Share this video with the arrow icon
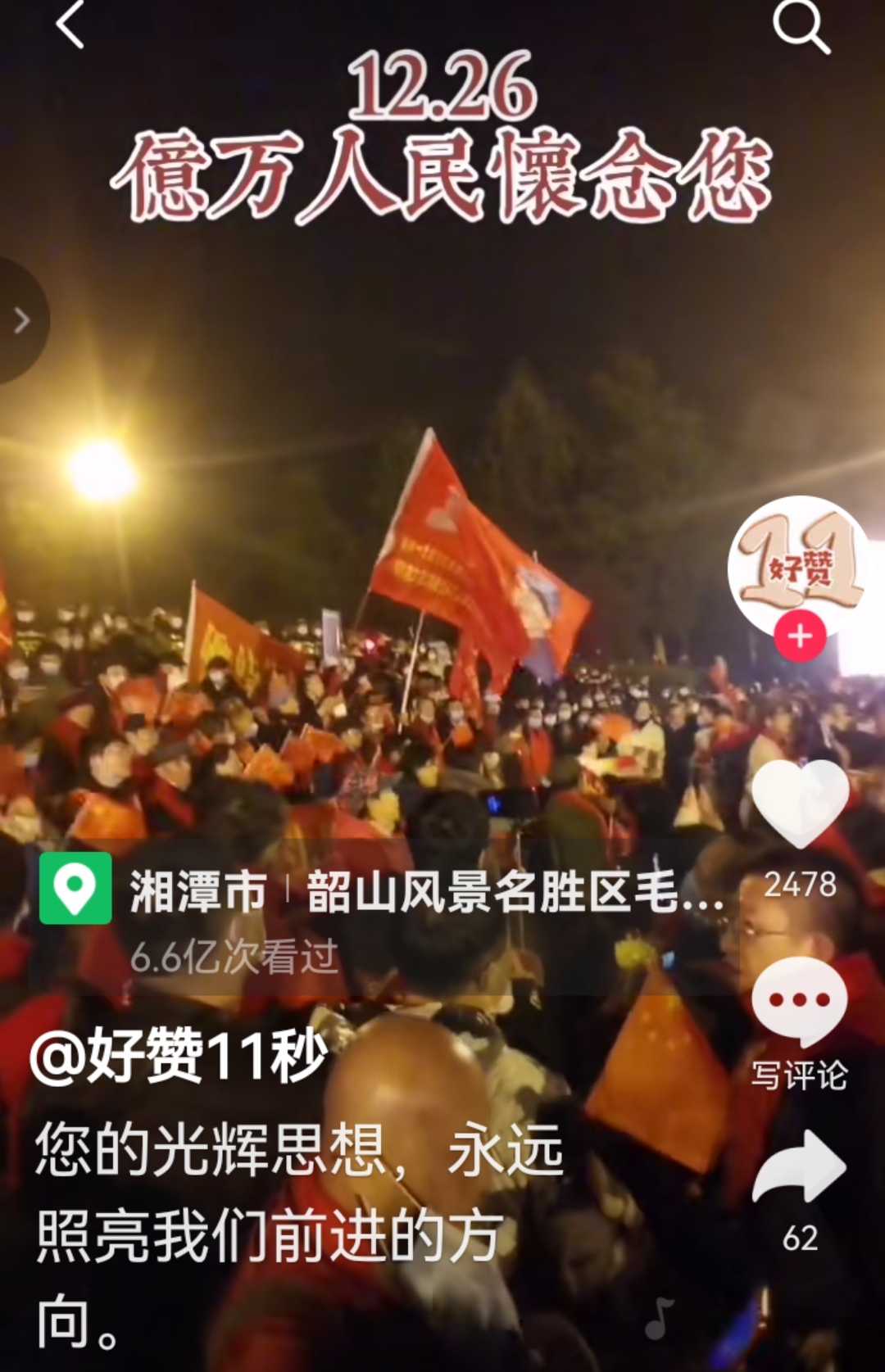The image size is (885, 1372). coord(800,1169)
